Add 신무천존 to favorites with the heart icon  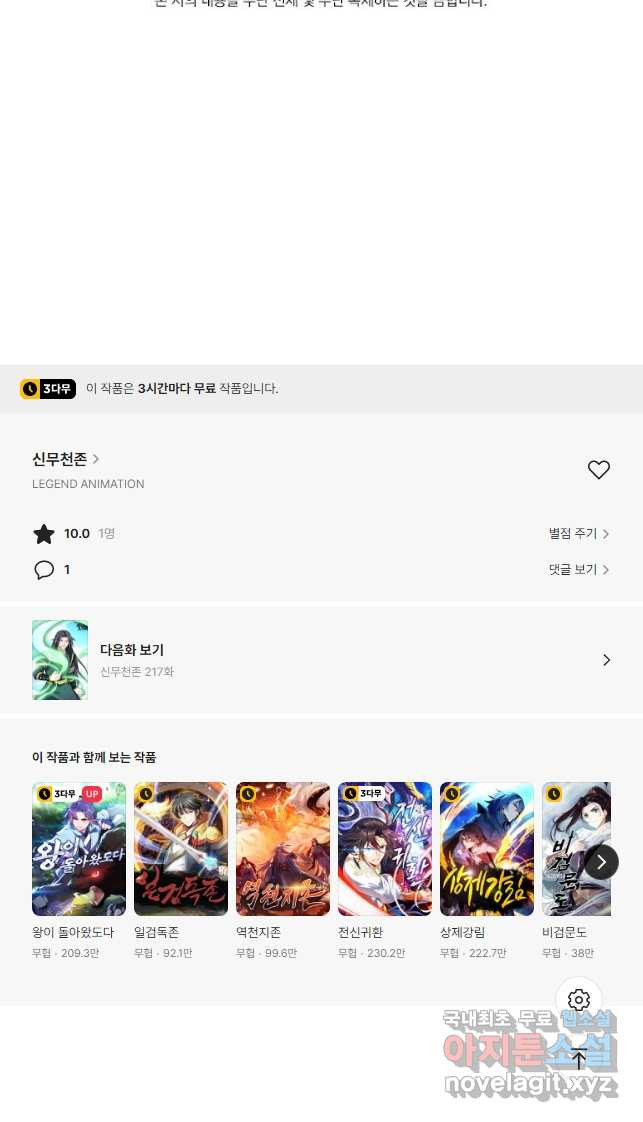(598, 470)
